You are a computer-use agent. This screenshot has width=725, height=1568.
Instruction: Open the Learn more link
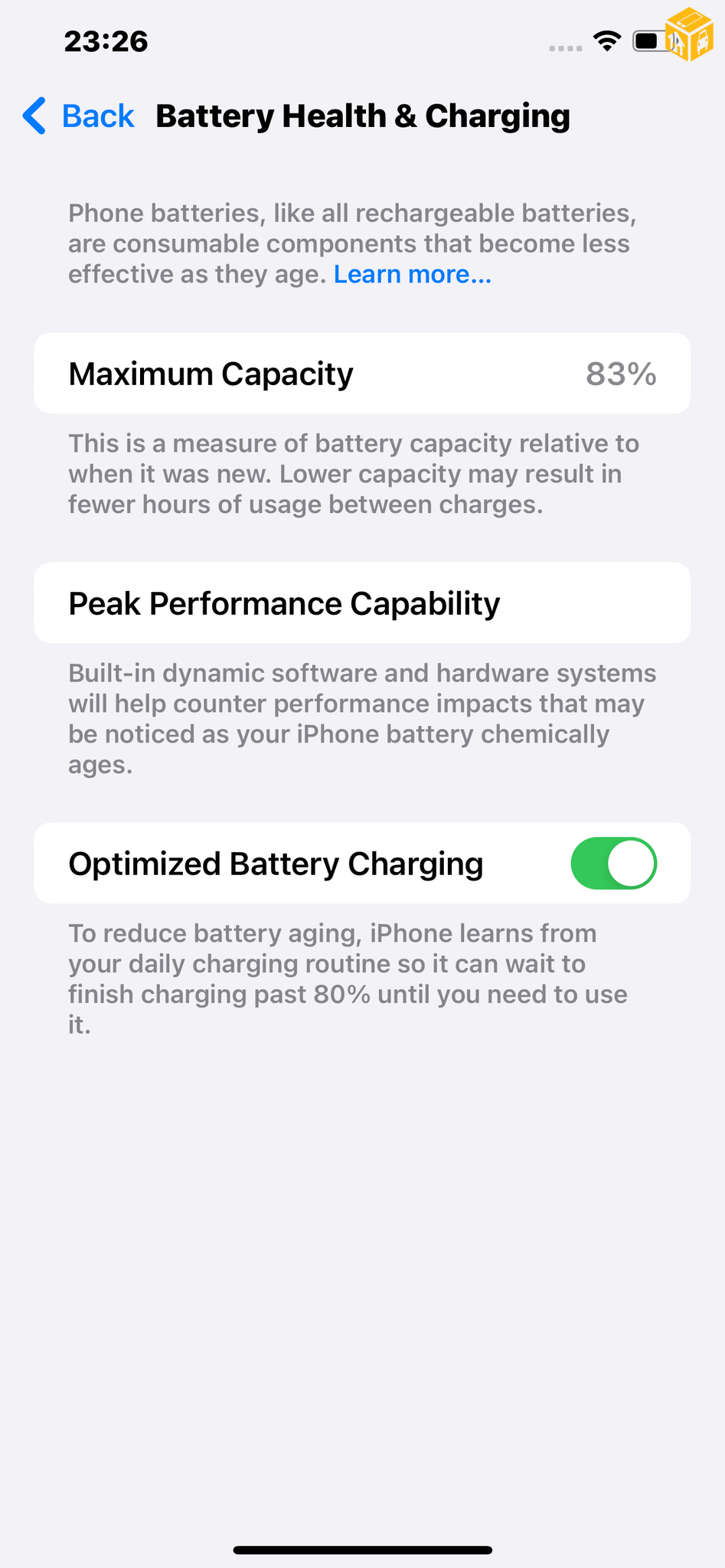tap(412, 273)
